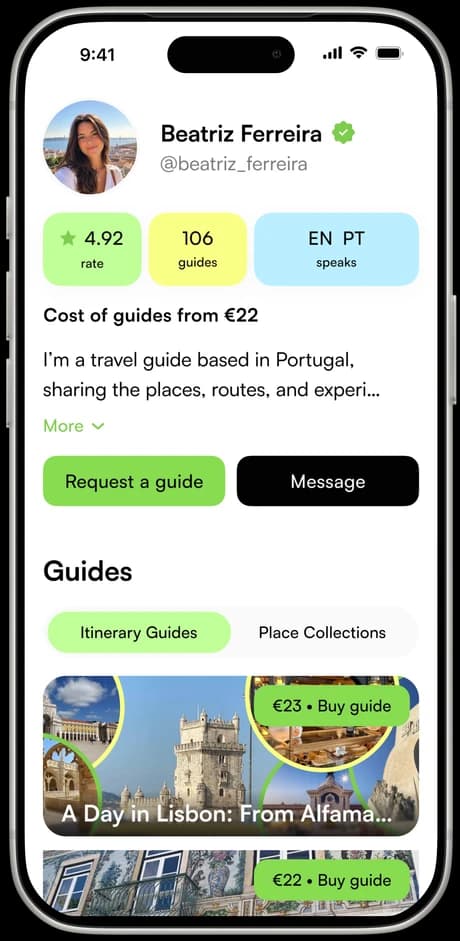
Task: Buy the €23 guide
Action: tap(331, 706)
